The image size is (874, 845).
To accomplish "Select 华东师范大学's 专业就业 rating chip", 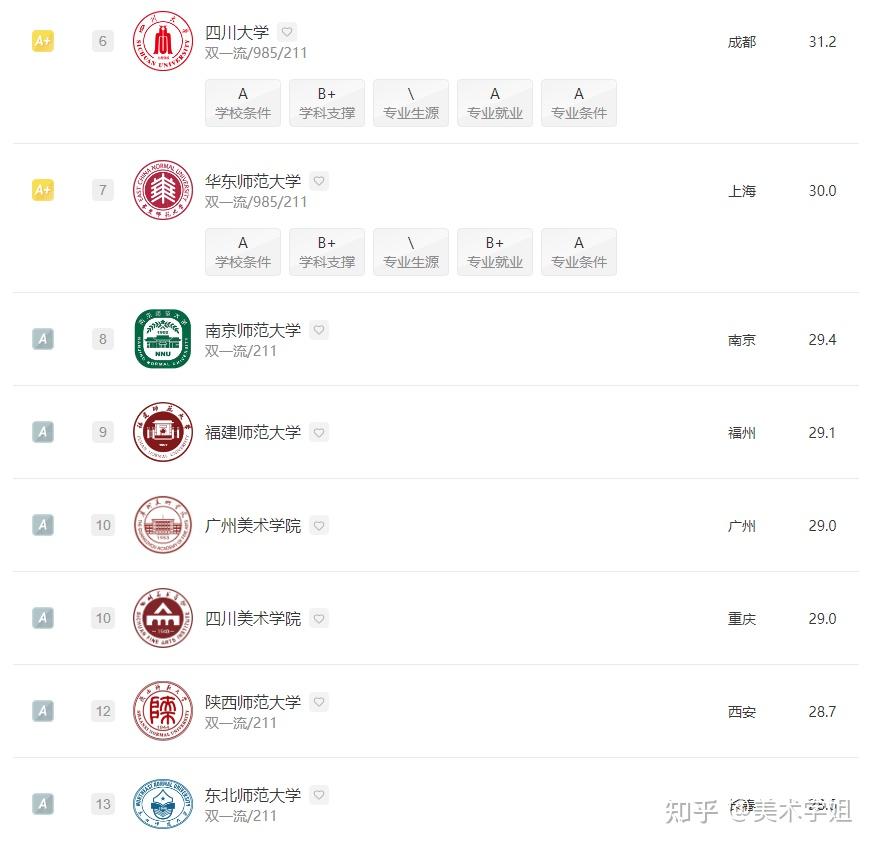I will (495, 252).
